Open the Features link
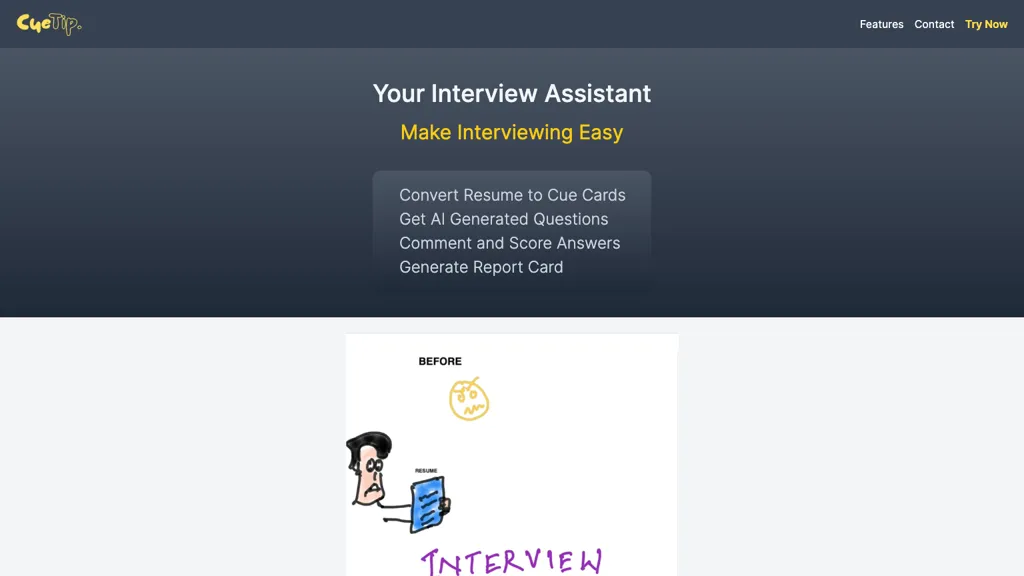Viewport: 1024px width, 576px height. 881,24
